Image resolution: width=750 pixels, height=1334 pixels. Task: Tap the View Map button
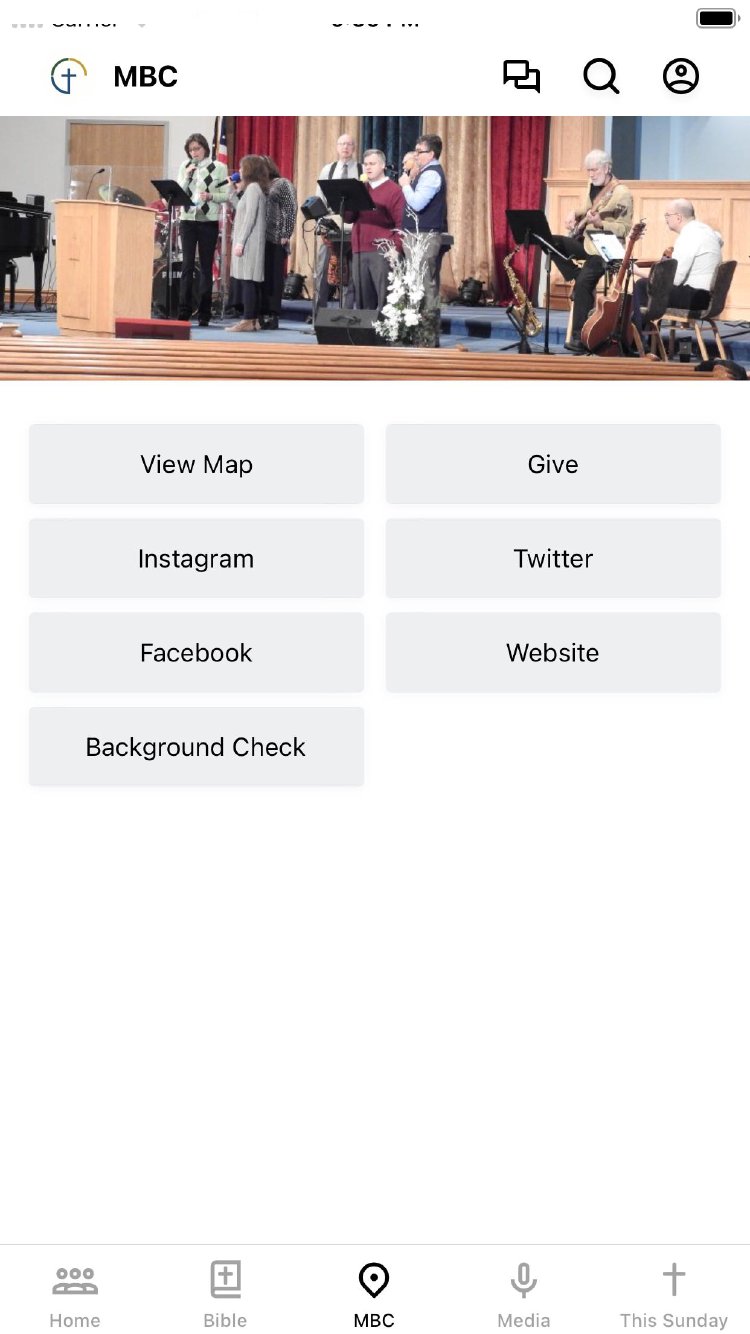[196, 464]
